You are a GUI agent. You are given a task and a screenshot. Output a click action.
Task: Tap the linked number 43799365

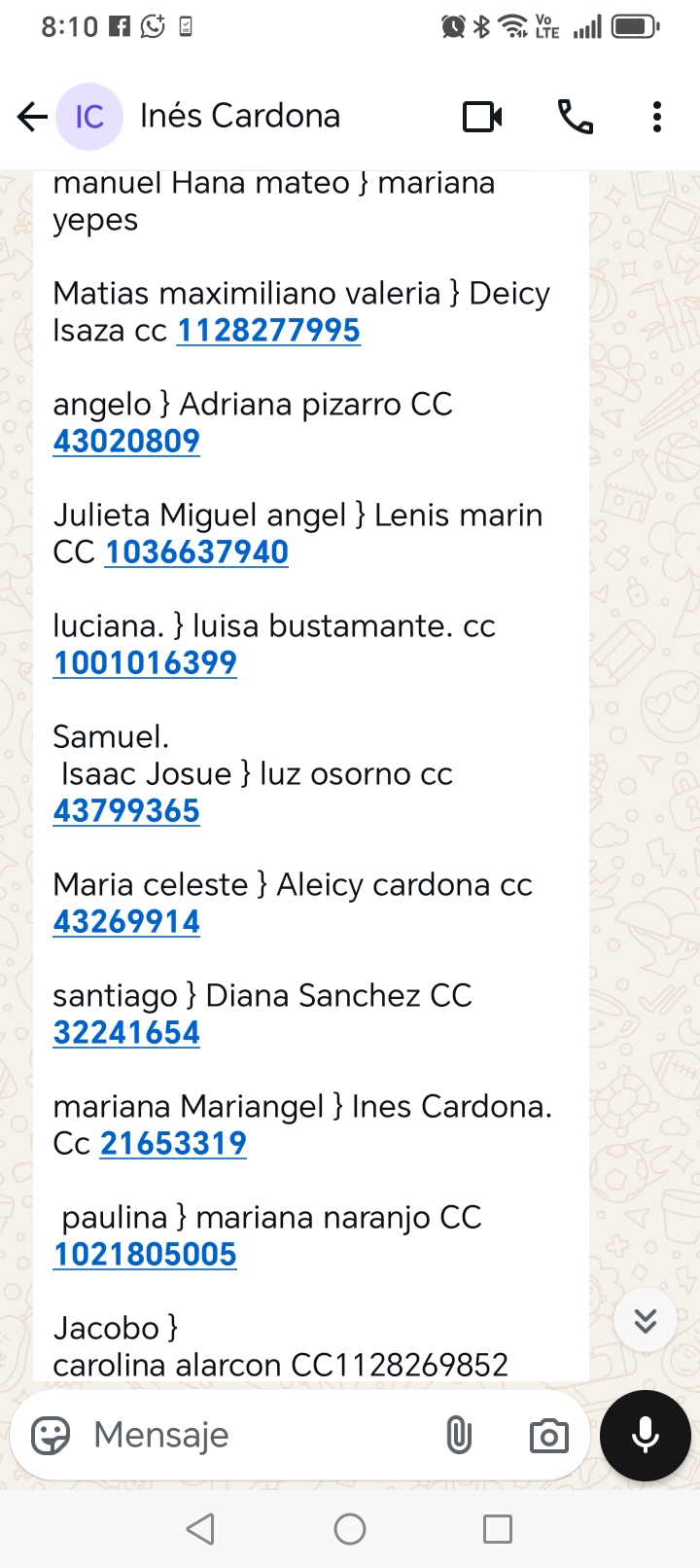click(126, 811)
